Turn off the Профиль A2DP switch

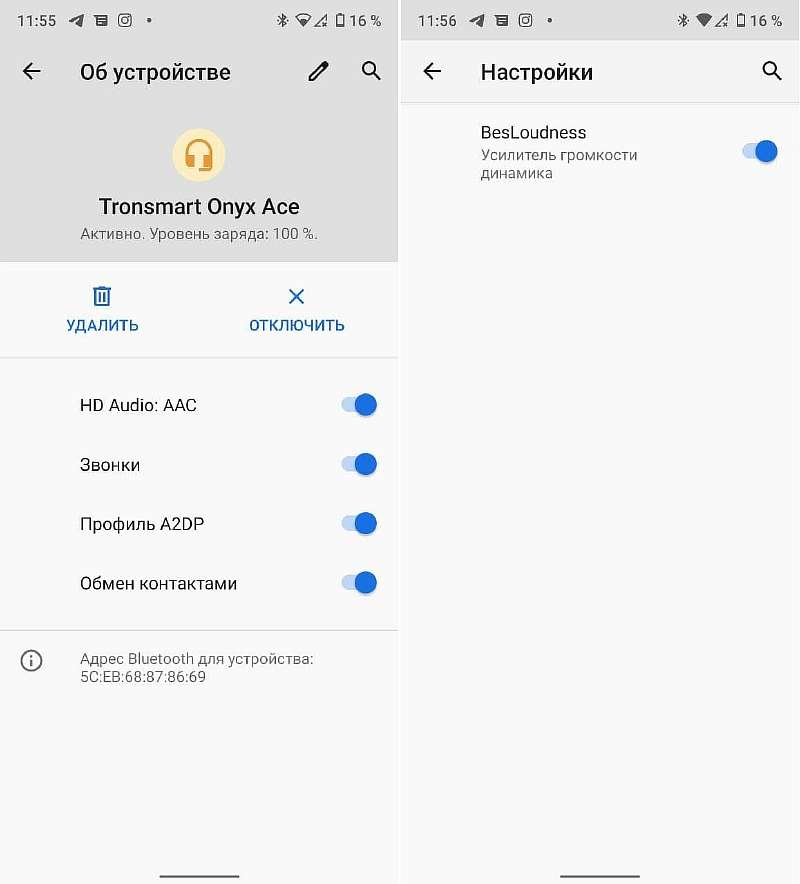359,523
